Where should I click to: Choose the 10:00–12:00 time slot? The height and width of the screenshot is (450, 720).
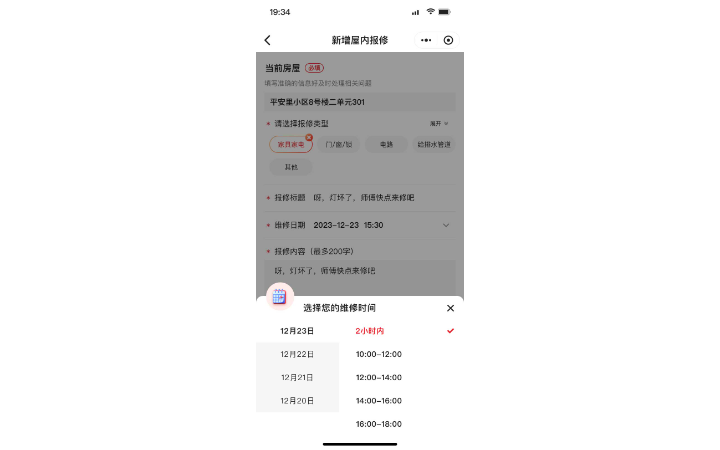(x=378, y=354)
